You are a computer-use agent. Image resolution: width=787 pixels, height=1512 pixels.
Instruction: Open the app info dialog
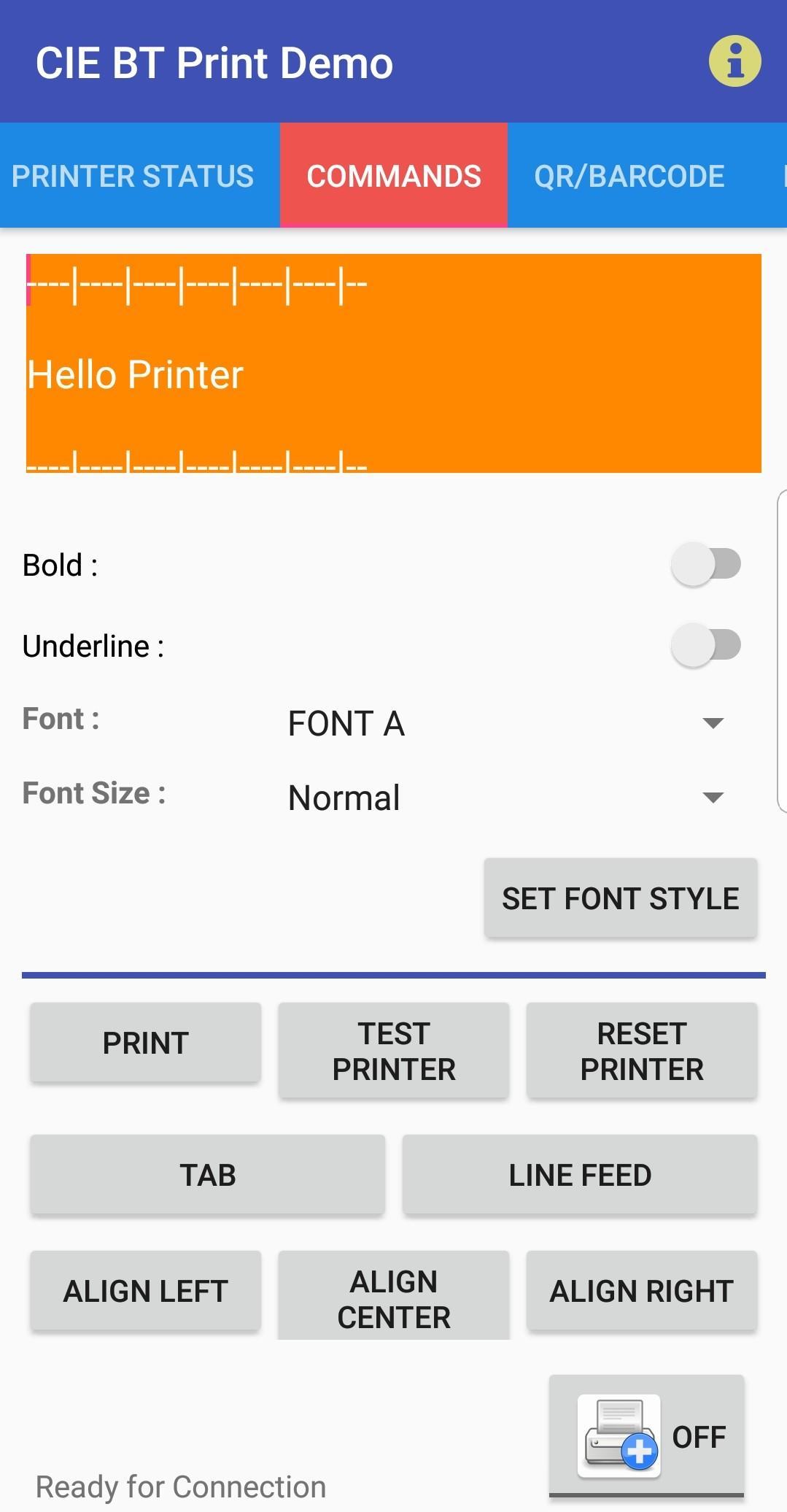734,62
